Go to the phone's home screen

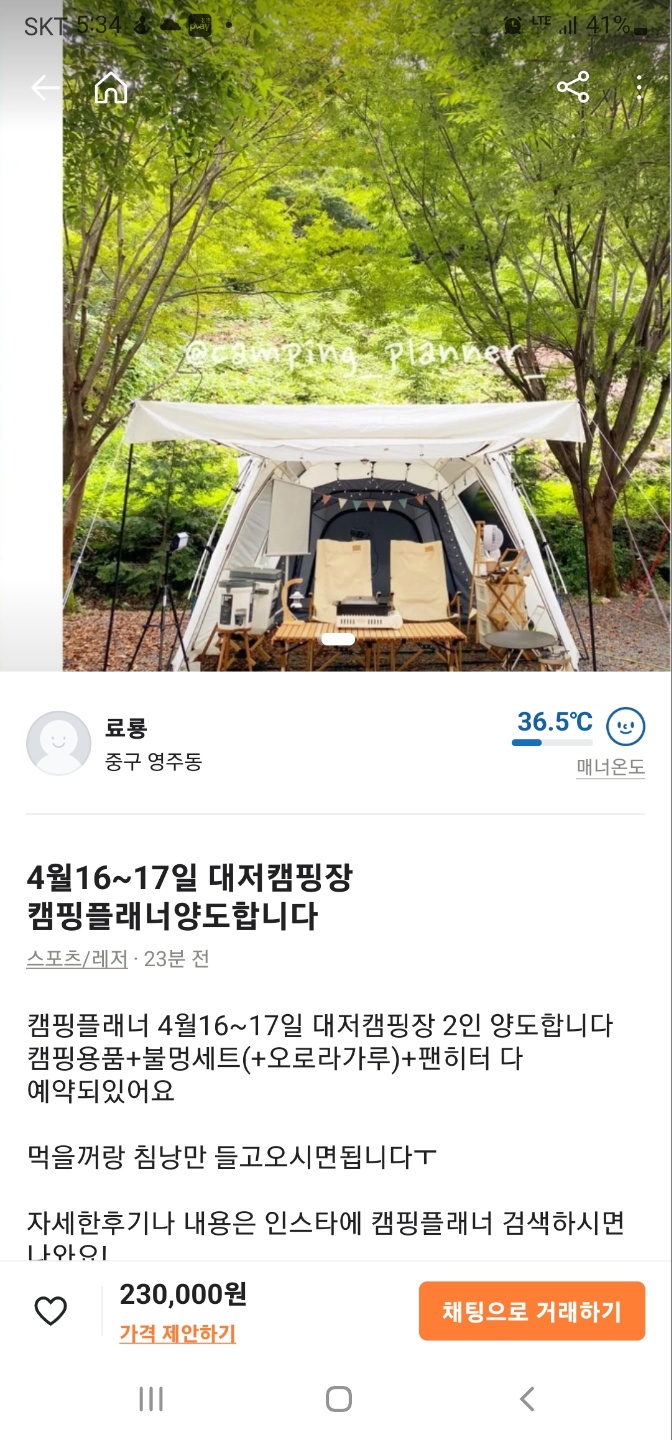pyautogui.click(x=339, y=1399)
